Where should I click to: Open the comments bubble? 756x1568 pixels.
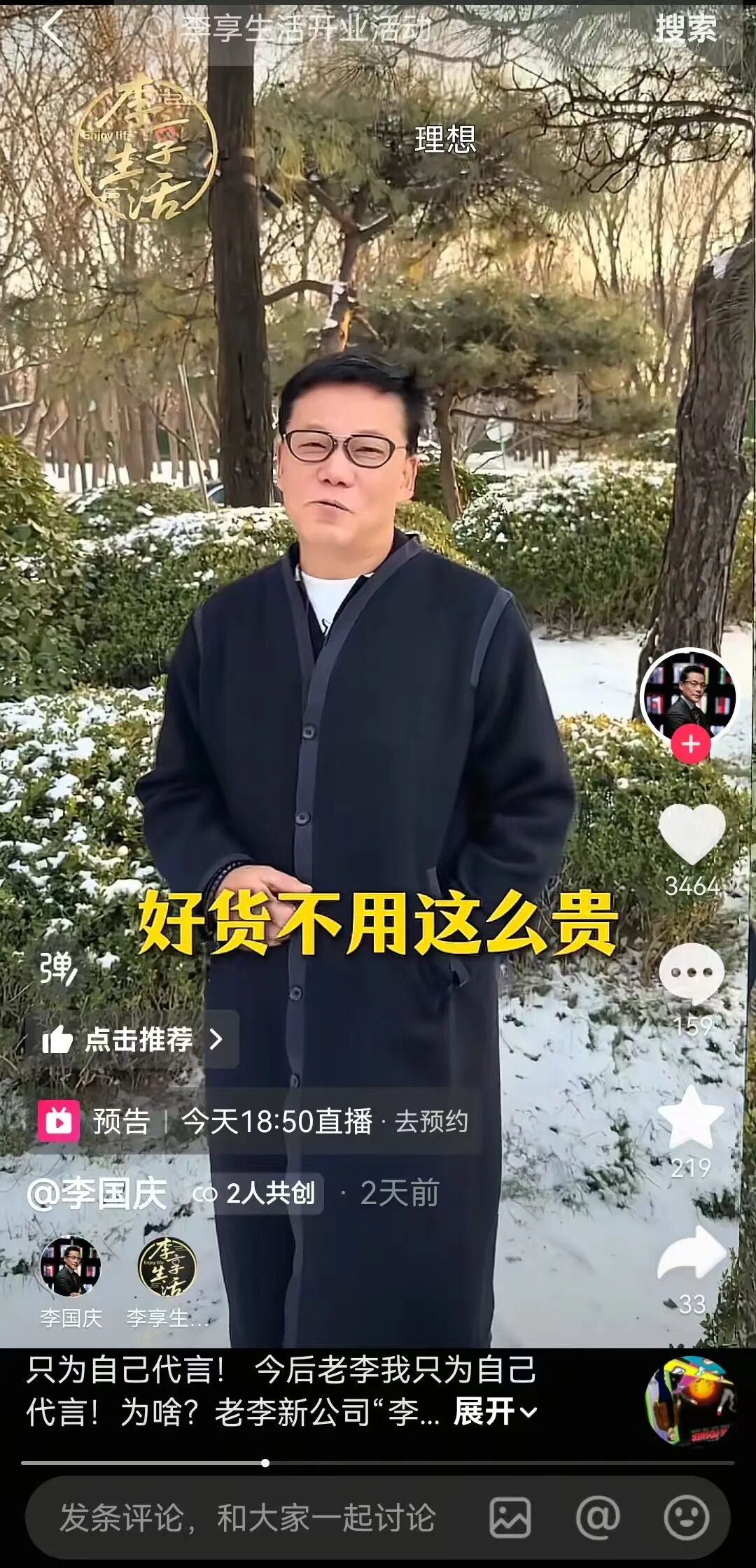click(692, 973)
